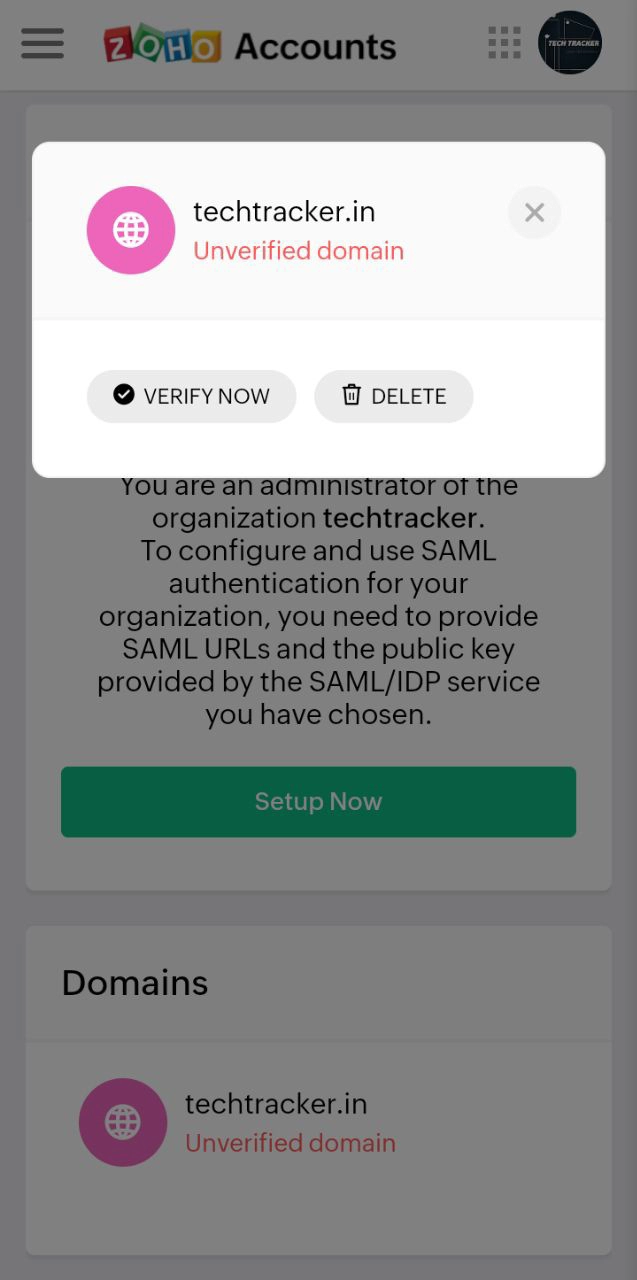Open techtracker.in row under Domains
The width and height of the screenshot is (637, 1280).
(290, 1122)
